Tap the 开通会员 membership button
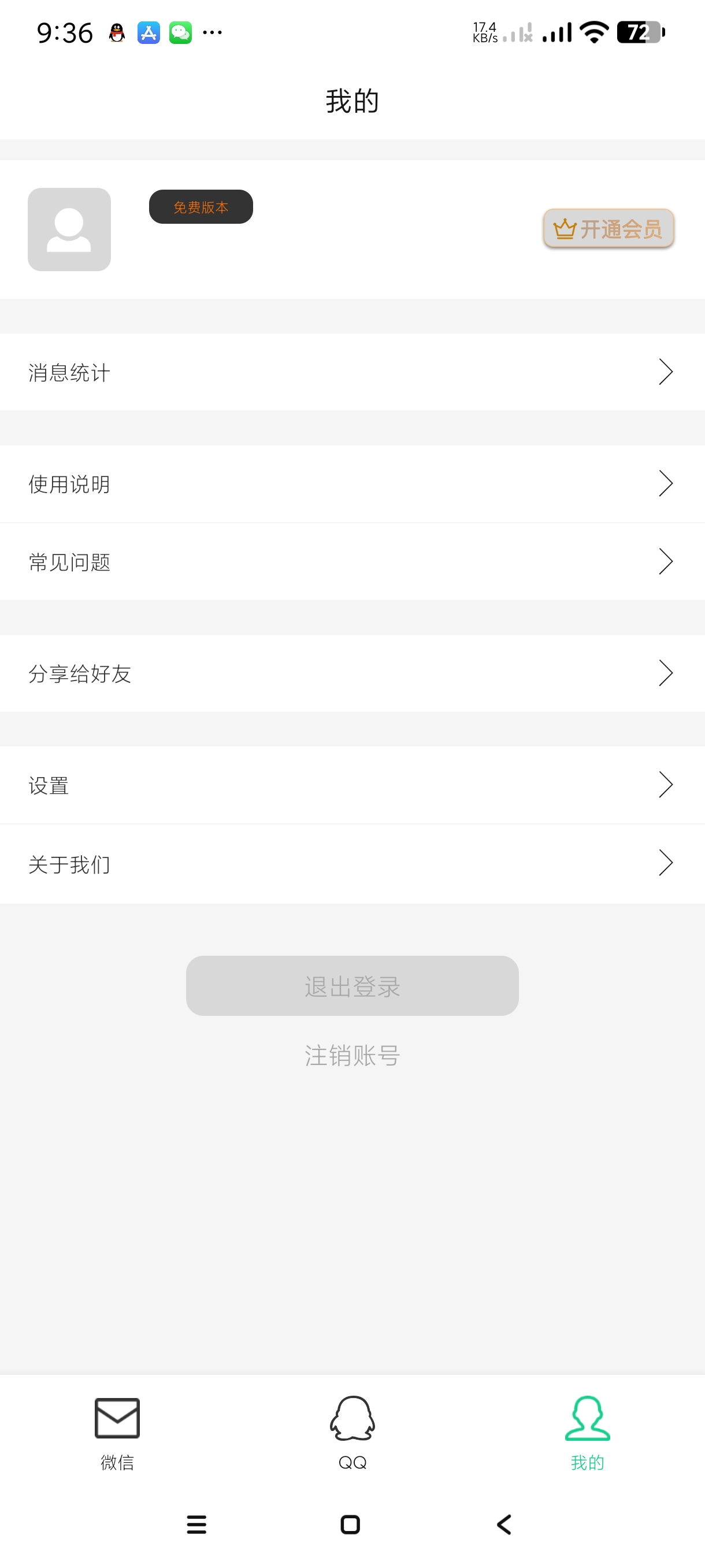Image resolution: width=705 pixels, height=1568 pixels. point(608,229)
